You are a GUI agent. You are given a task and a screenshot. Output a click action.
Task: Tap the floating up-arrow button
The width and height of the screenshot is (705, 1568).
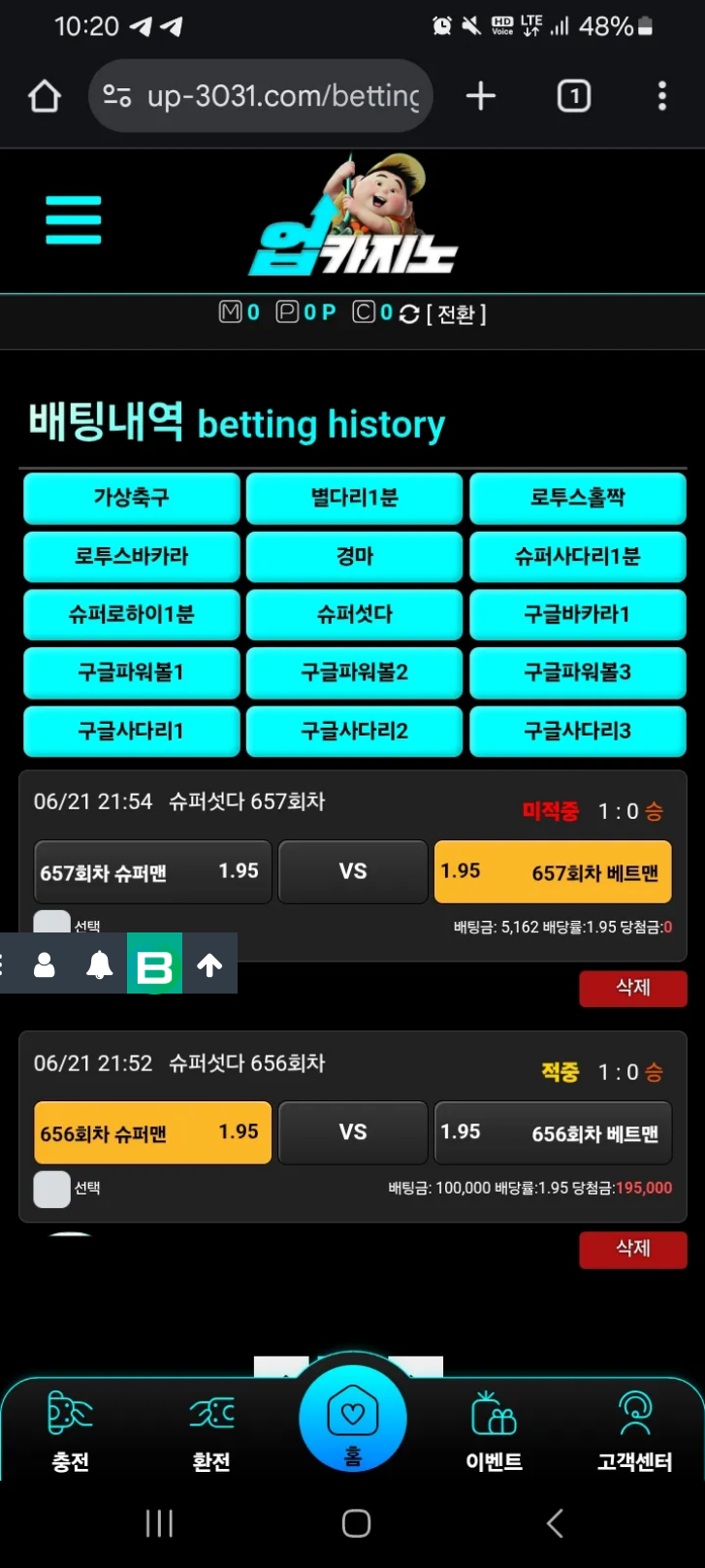[x=209, y=964]
